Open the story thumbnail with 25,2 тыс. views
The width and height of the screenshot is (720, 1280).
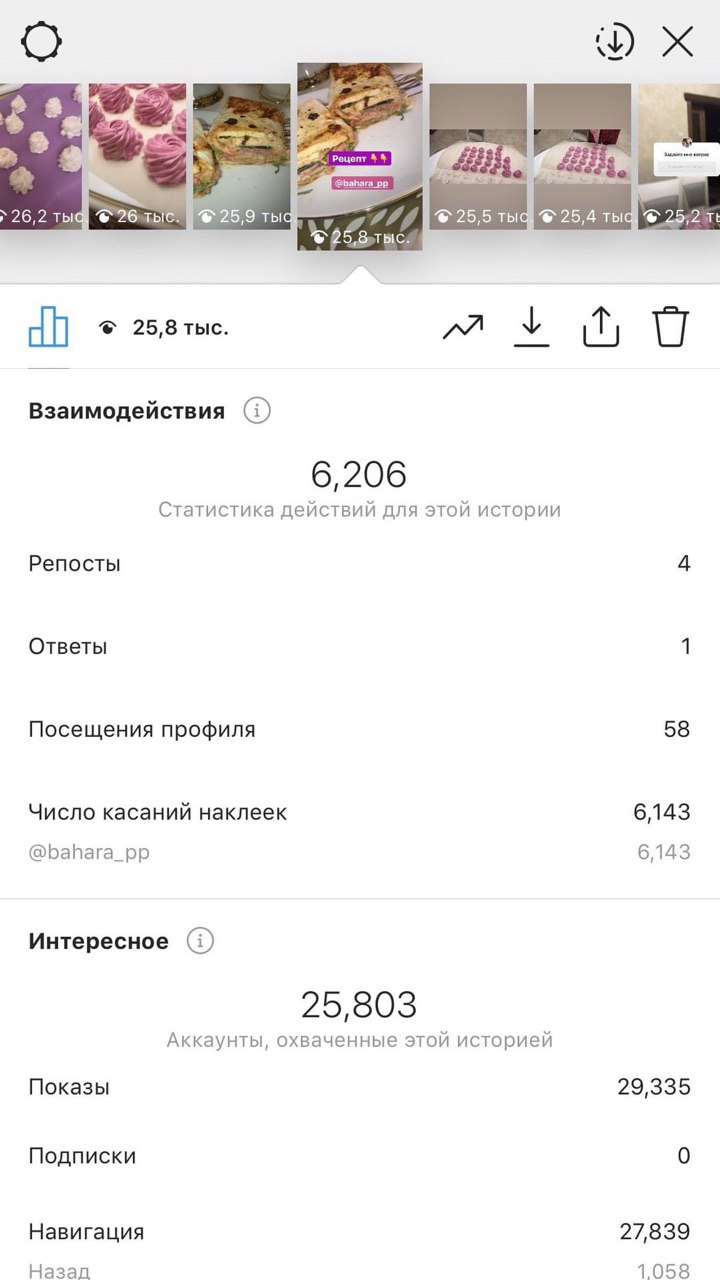coord(679,157)
